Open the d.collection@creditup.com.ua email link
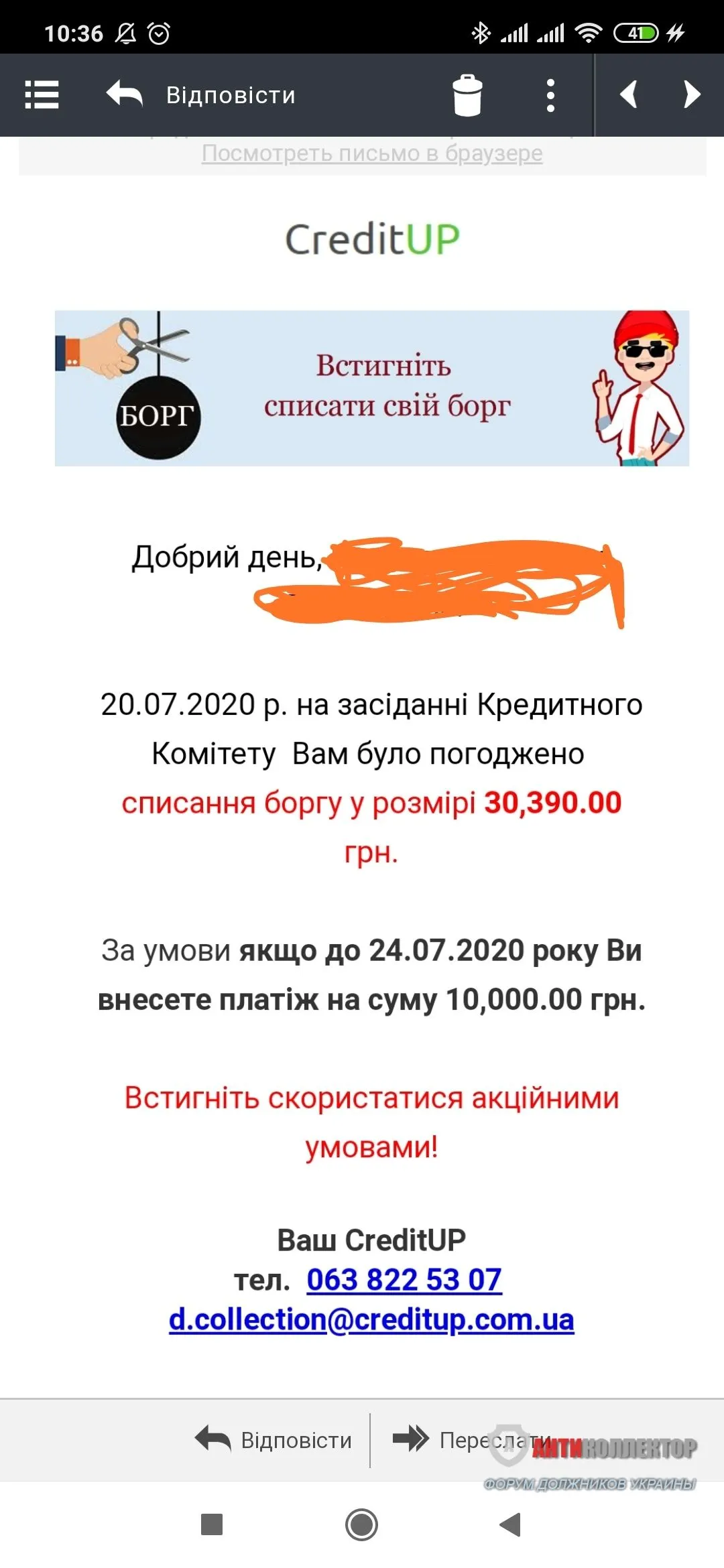Viewport: 724px width, 1568px height. coord(371,1320)
